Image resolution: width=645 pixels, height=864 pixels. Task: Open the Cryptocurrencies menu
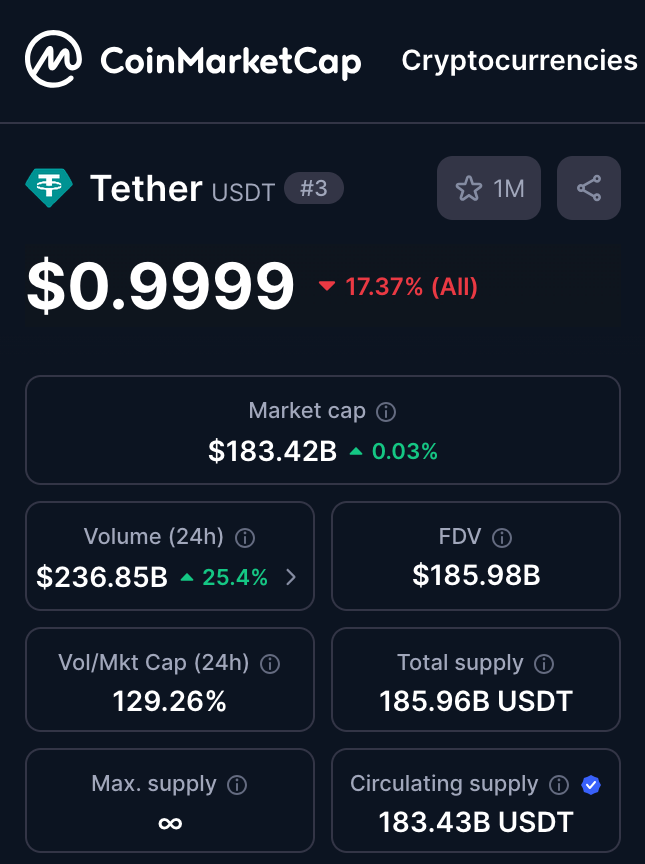[519, 60]
